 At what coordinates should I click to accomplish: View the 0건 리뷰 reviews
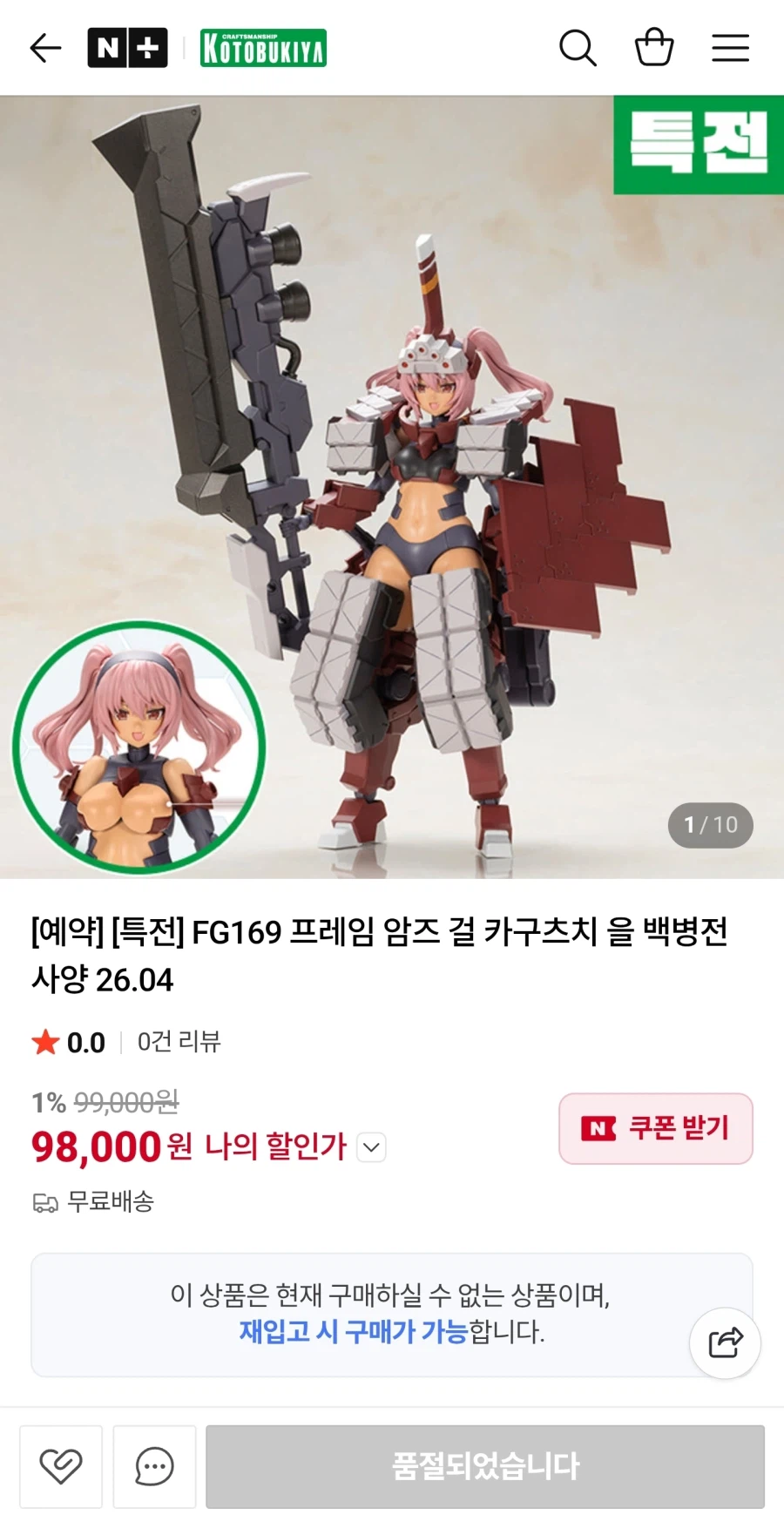pos(179,1041)
